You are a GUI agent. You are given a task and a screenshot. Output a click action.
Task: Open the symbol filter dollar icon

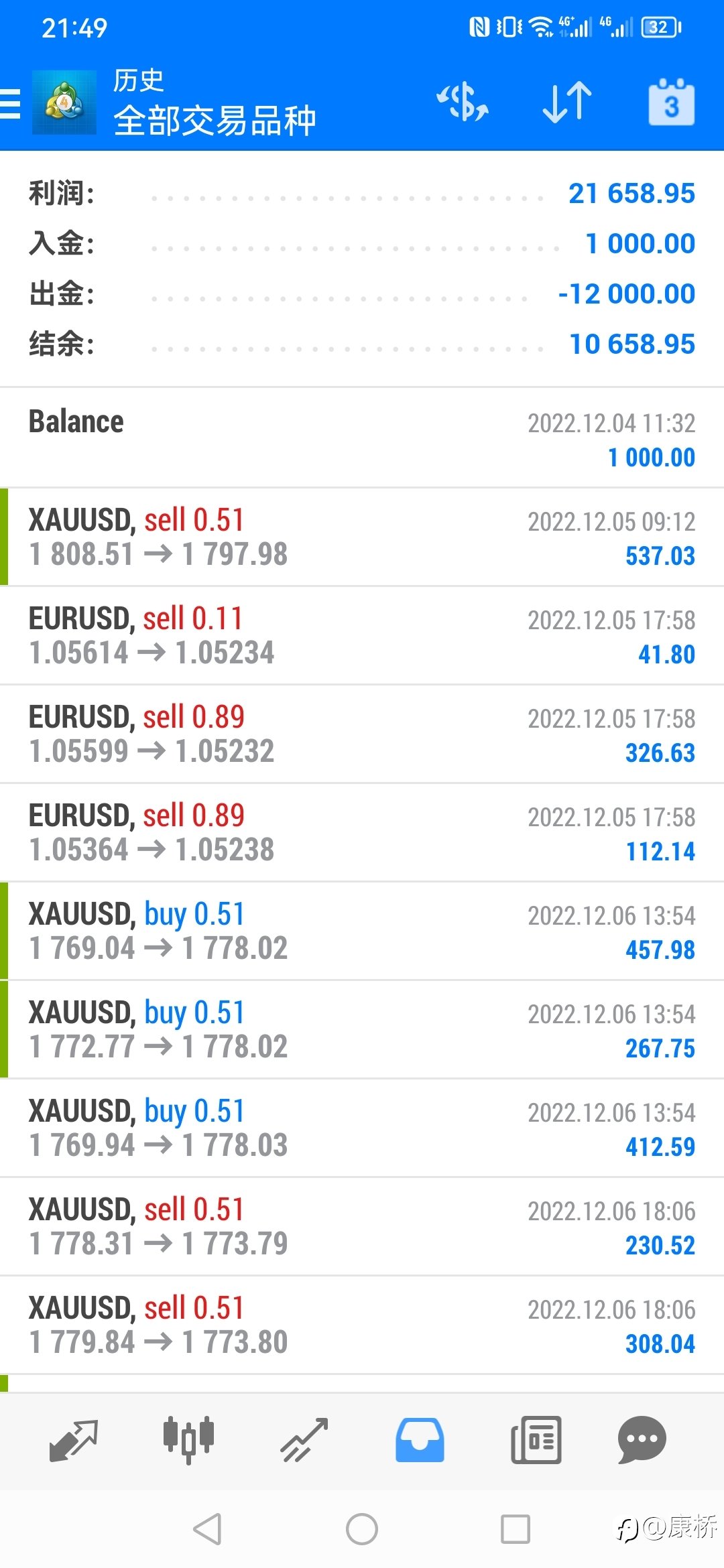463,103
